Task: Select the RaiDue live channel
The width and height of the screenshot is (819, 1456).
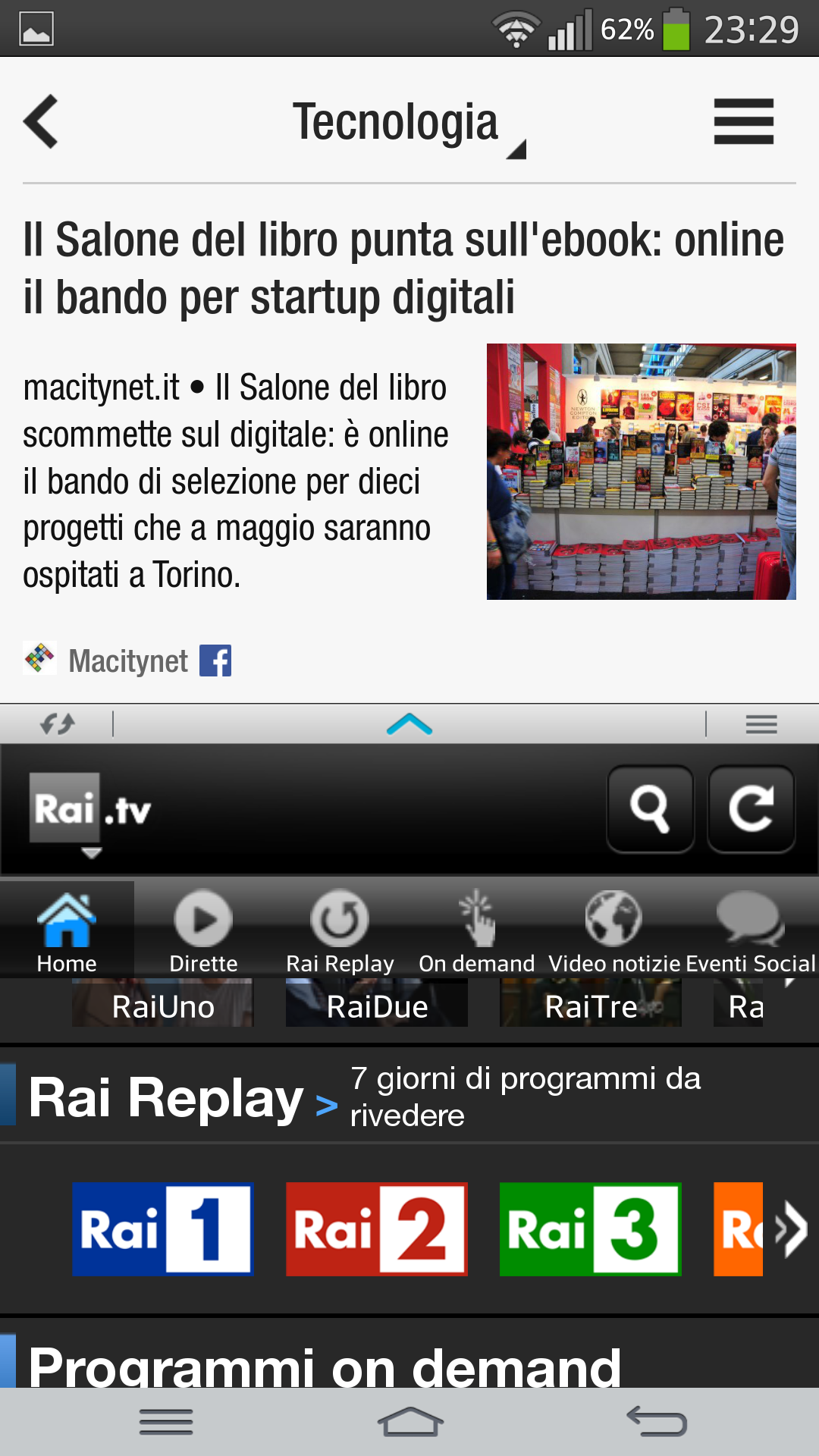Action: [x=377, y=1005]
